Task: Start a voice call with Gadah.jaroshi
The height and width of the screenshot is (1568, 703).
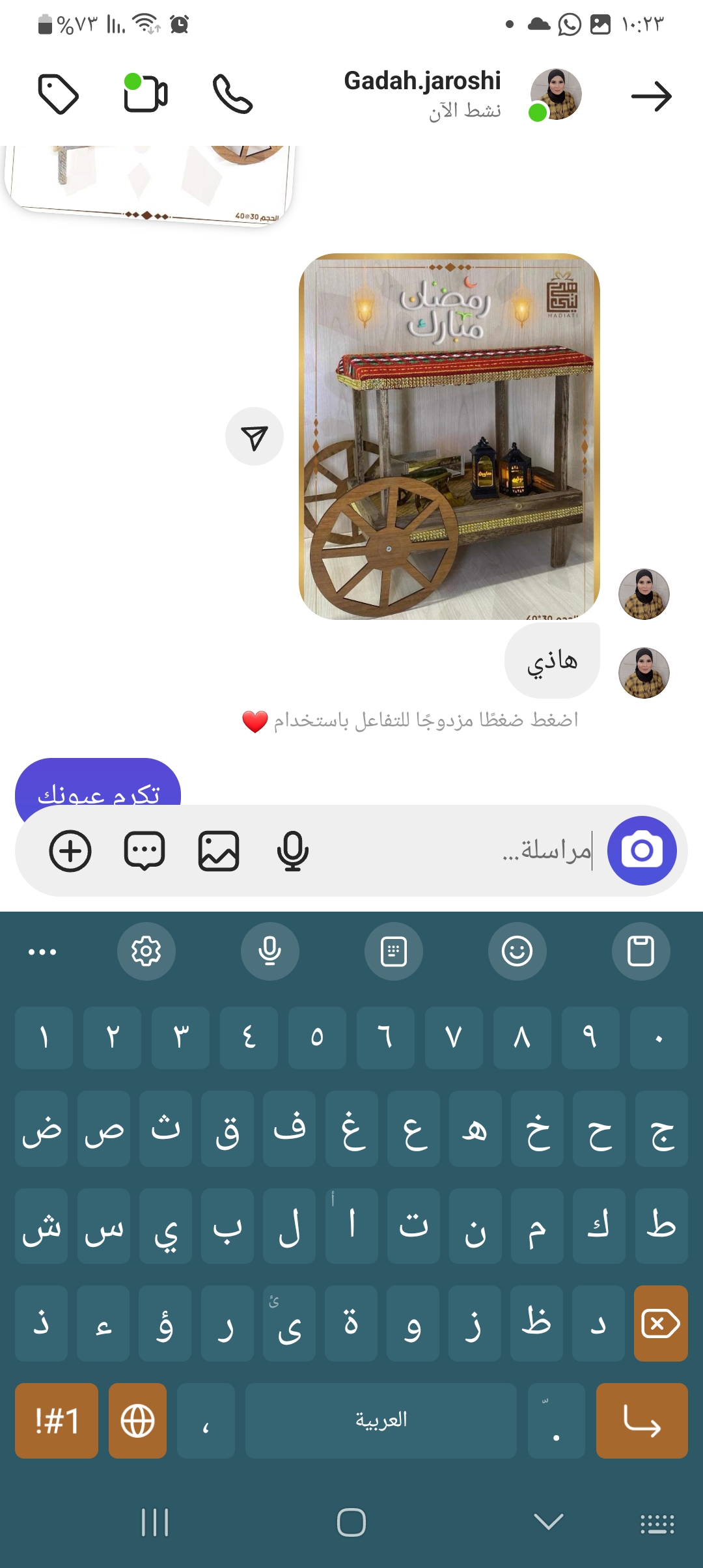Action: click(232, 94)
